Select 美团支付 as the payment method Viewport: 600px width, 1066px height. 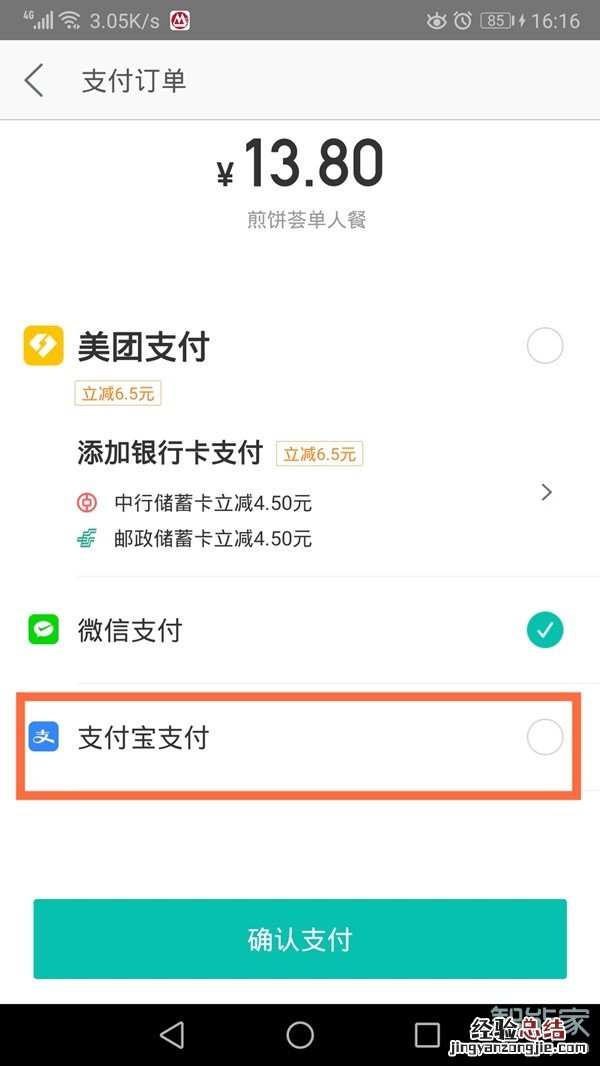click(x=545, y=347)
